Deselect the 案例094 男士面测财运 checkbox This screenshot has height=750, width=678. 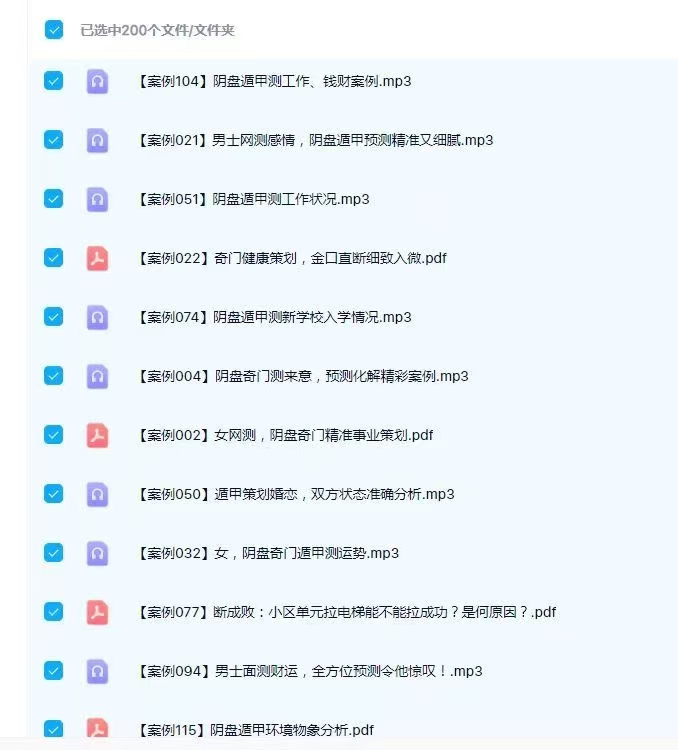54,671
